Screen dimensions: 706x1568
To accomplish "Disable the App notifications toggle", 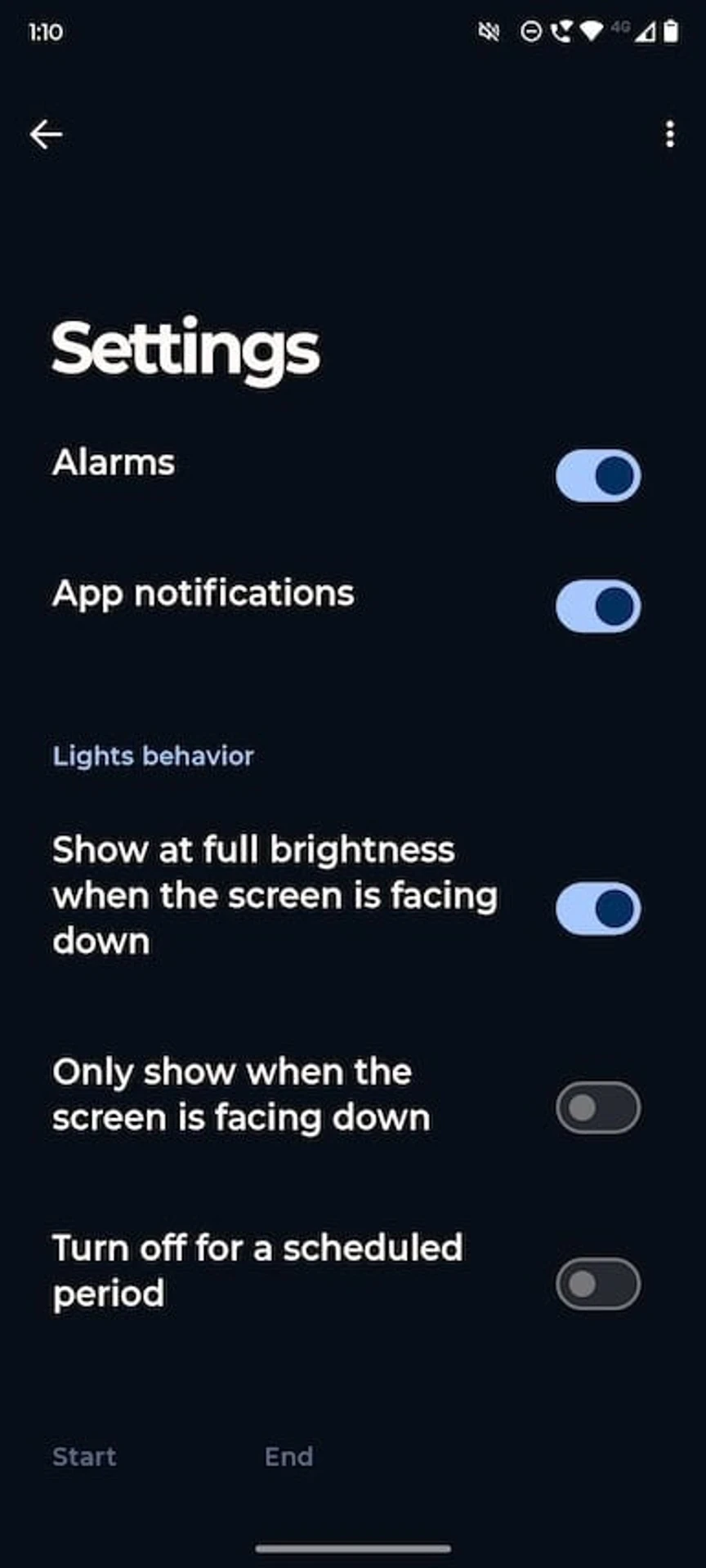I will click(x=597, y=607).
